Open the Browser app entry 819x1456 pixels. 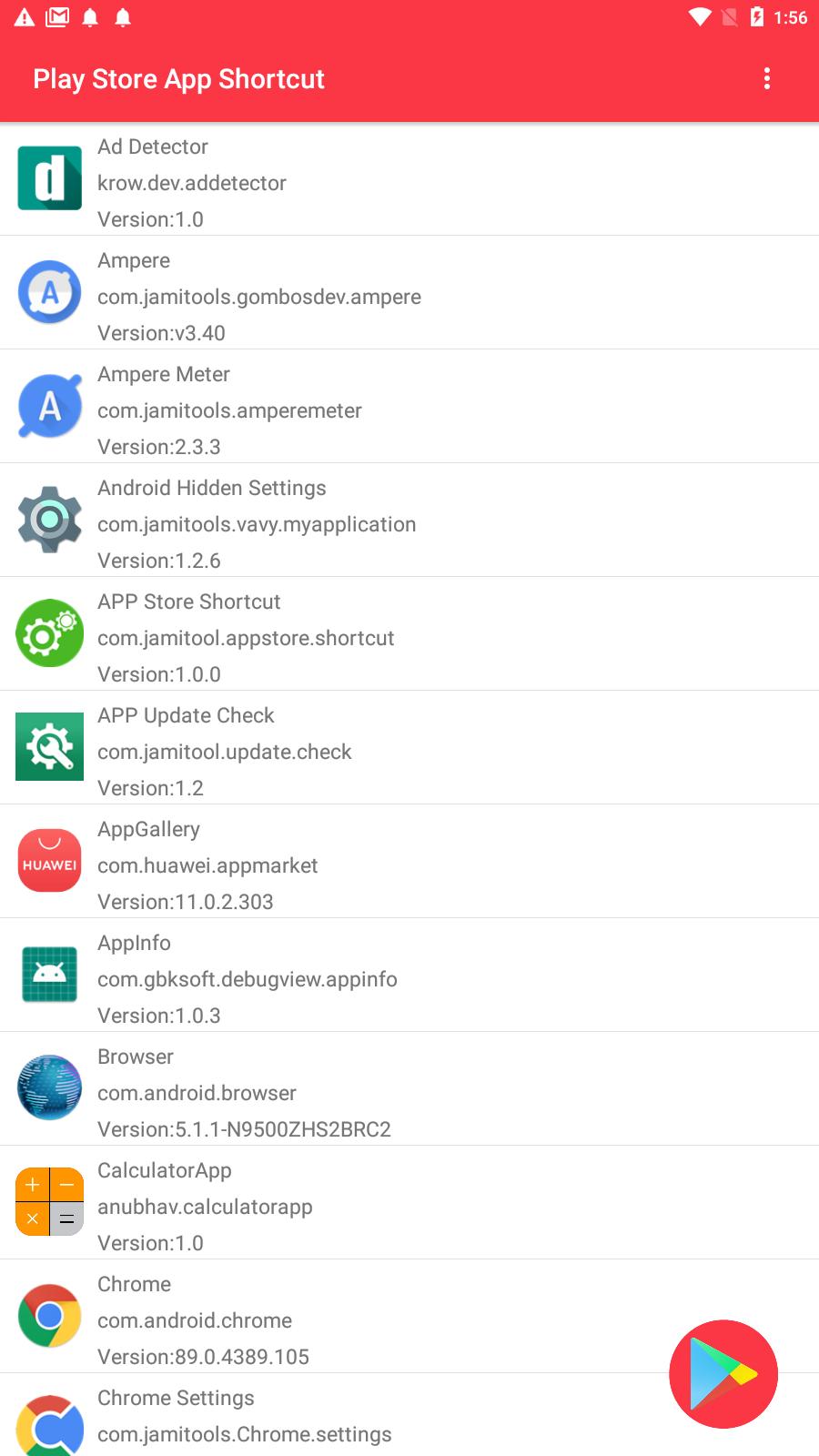coord(409,1092)
